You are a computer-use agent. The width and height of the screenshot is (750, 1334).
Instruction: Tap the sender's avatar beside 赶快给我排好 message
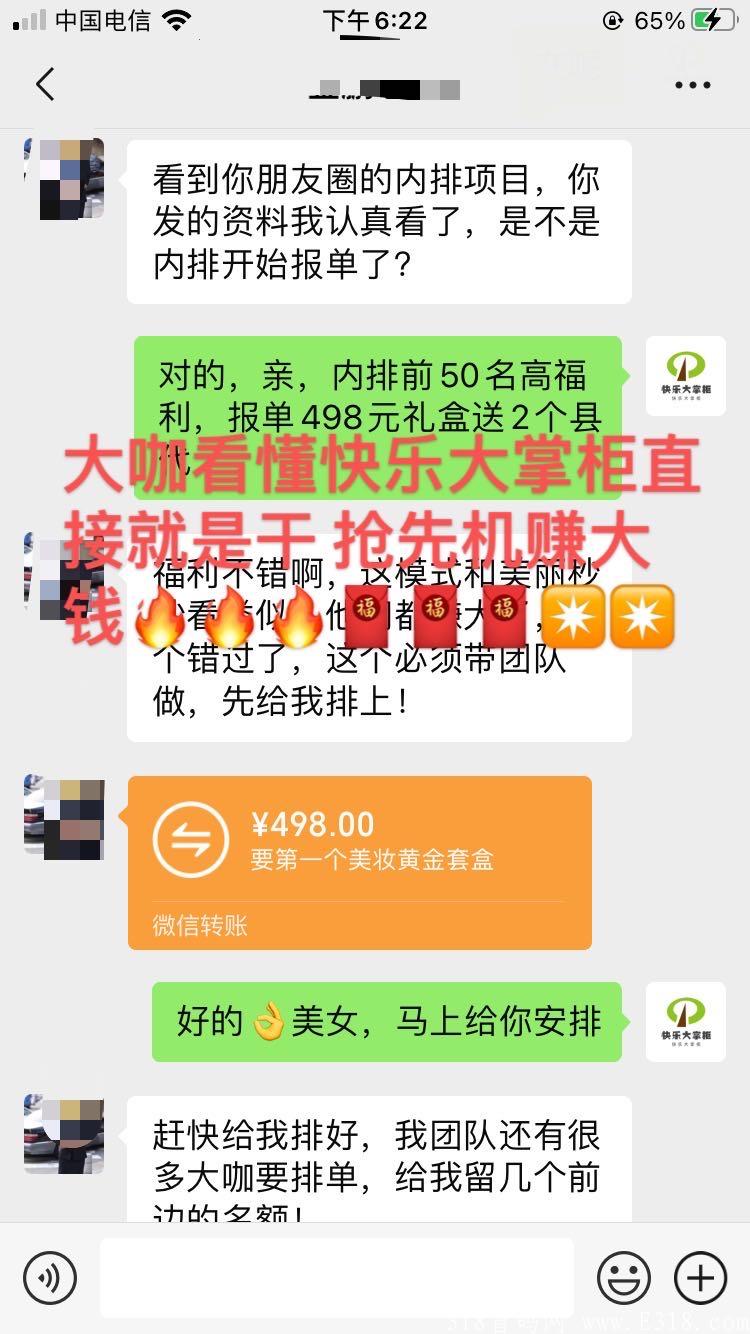point(63,1130)
